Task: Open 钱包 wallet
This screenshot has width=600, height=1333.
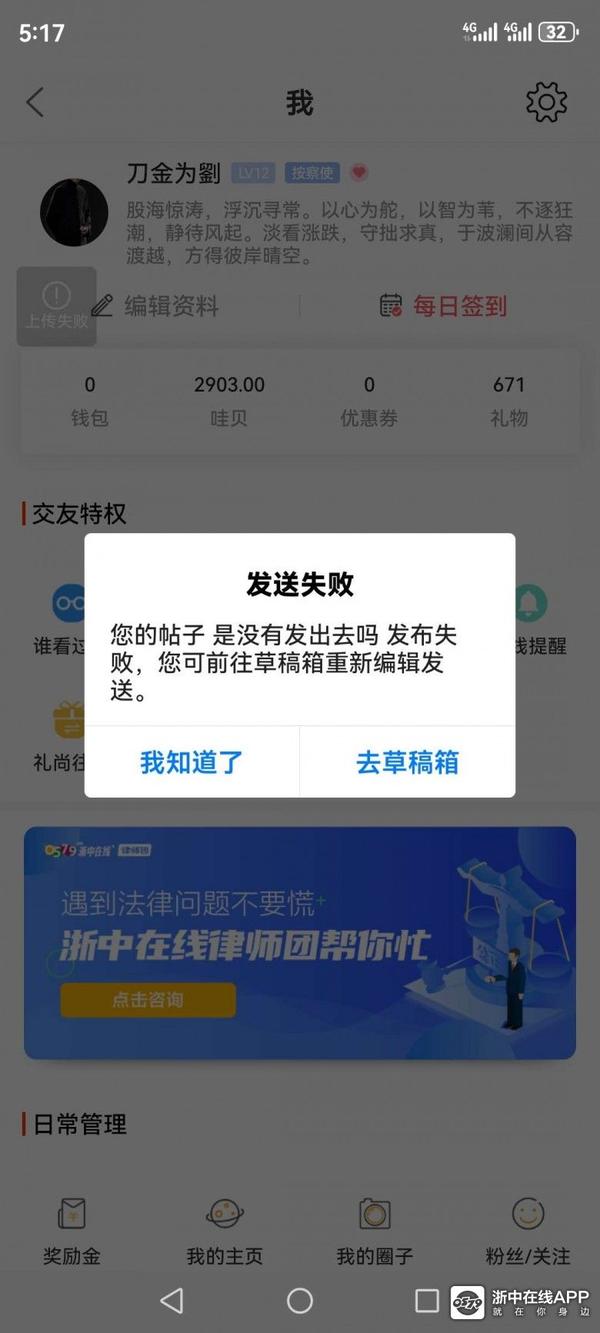Action: click(x=90, y=400)
